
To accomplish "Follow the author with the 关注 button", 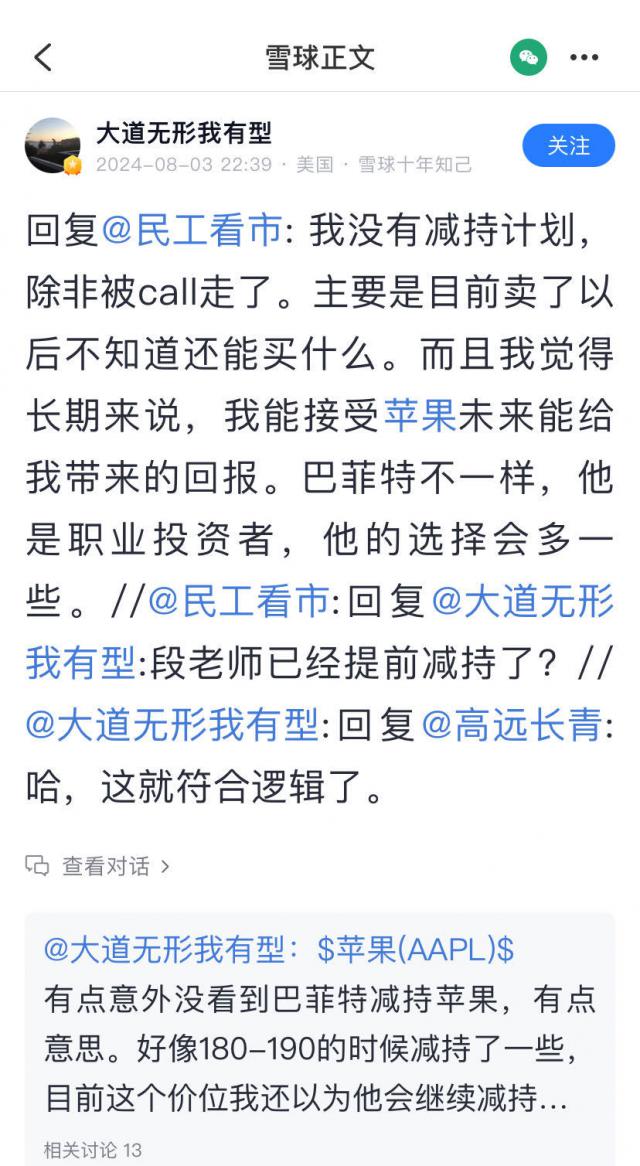I will pos(568,146).
